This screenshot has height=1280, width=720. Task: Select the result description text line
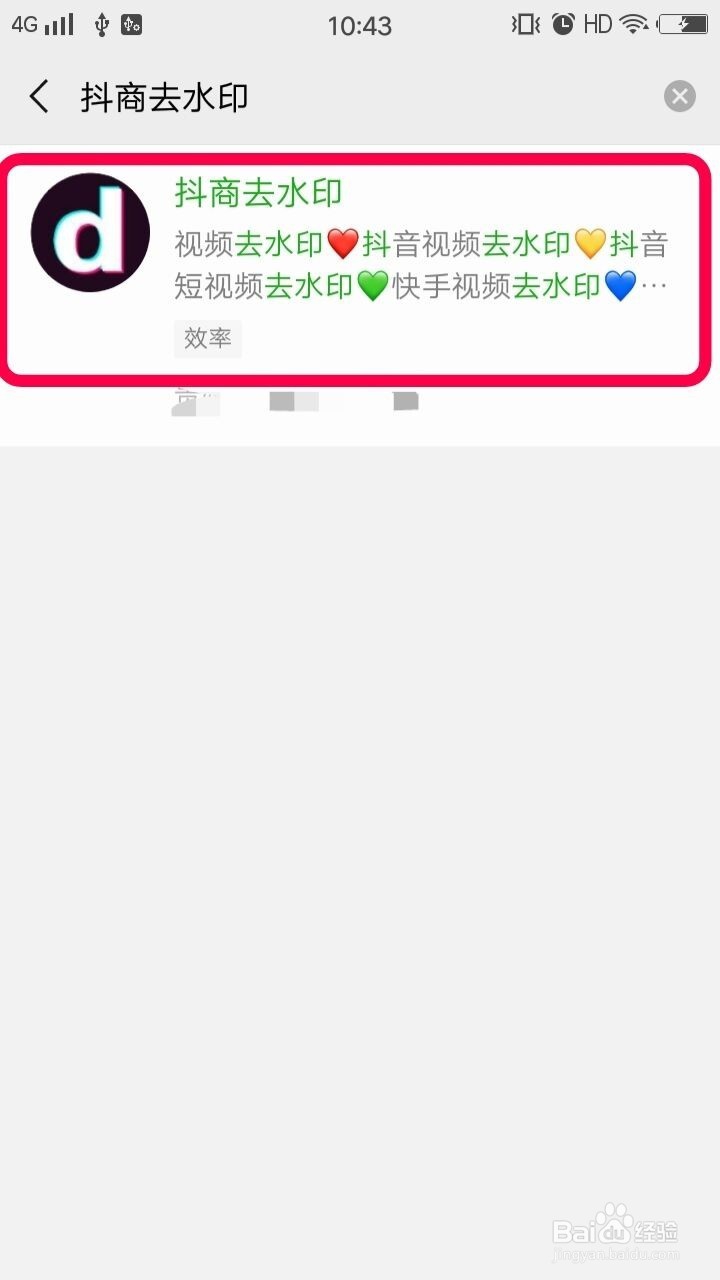coord(420,265)
